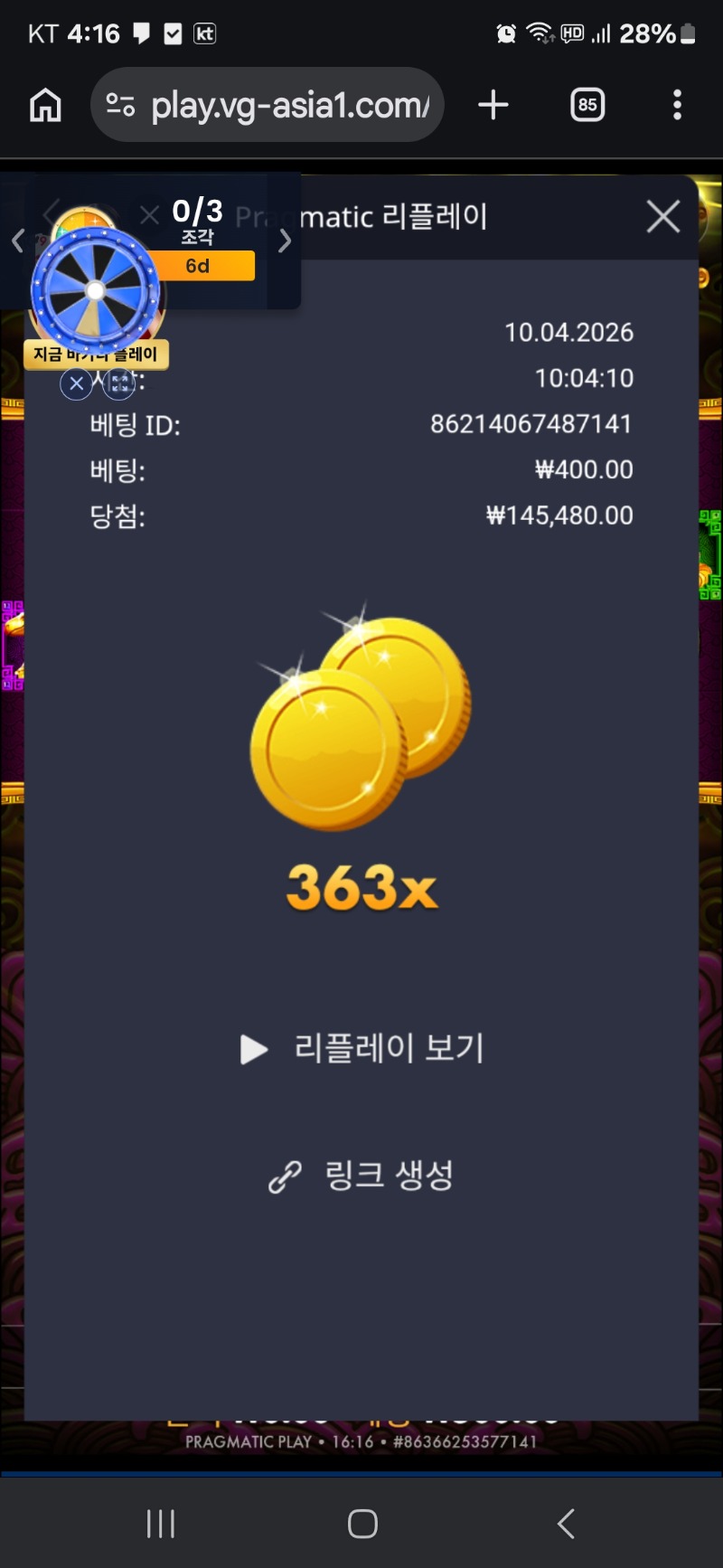This screenshot has width=723, height=1568.
Task: Close the Pragmatic replay dialog
Action: [x=663, y=217]
